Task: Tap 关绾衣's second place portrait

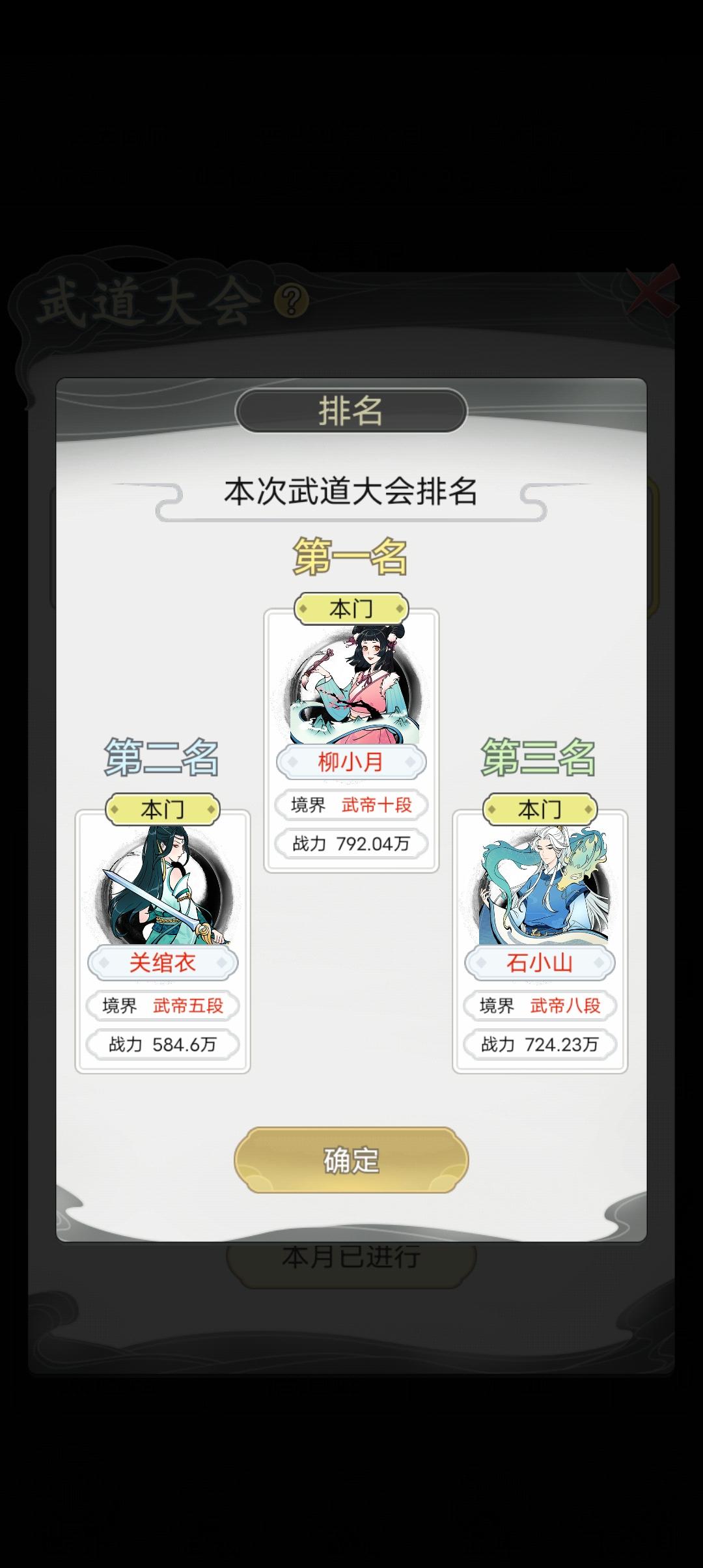Action: (x=163, y=888)
